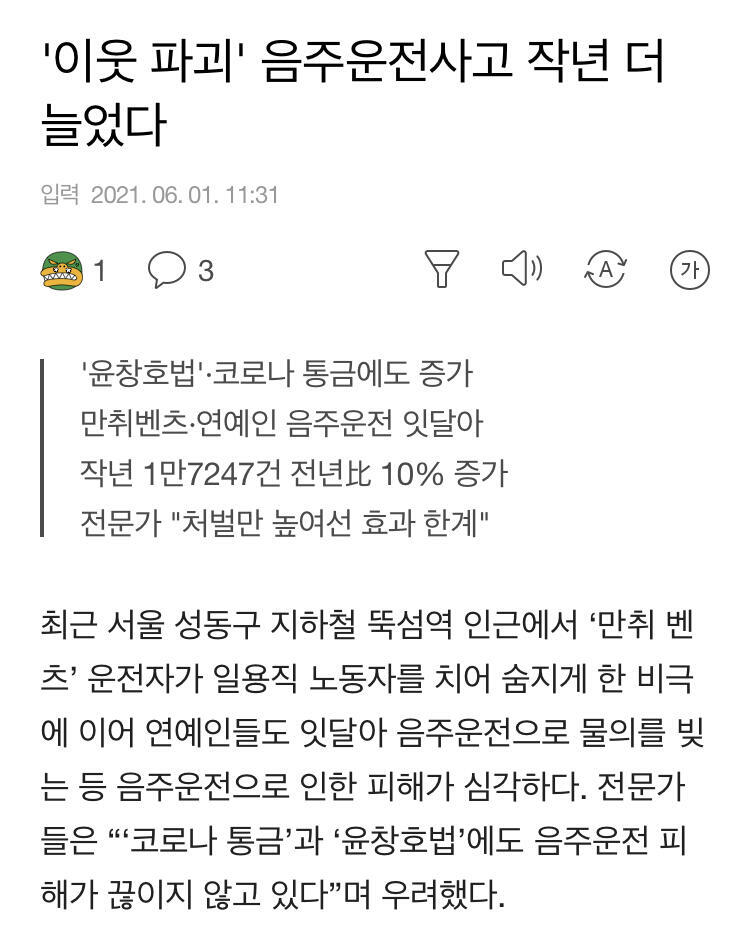Open the article summary funnel icon
750x949 pixels.
click(x=441, y=269)
